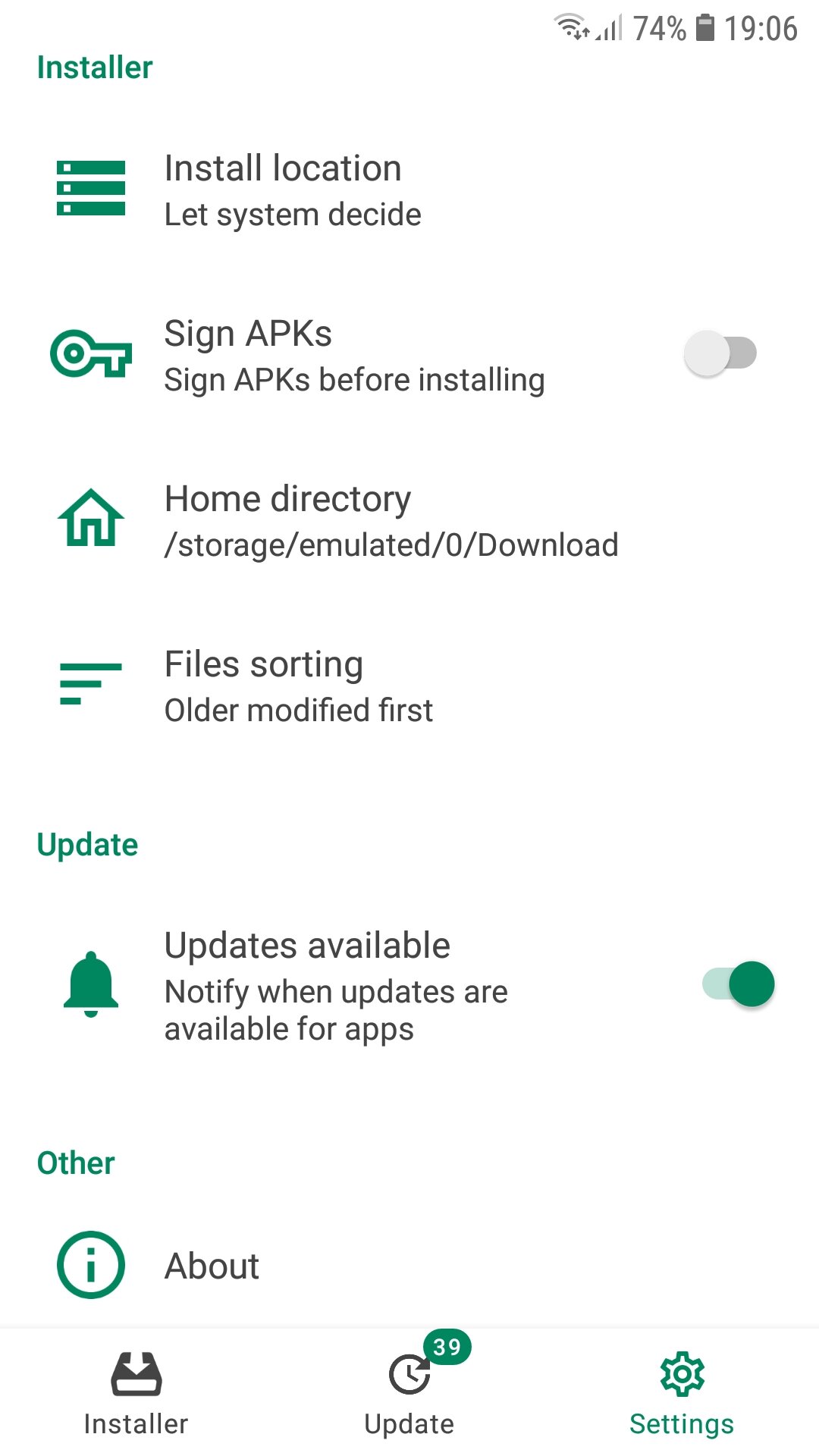
Task: Change the Home directory path
Action: coord(409,521)
